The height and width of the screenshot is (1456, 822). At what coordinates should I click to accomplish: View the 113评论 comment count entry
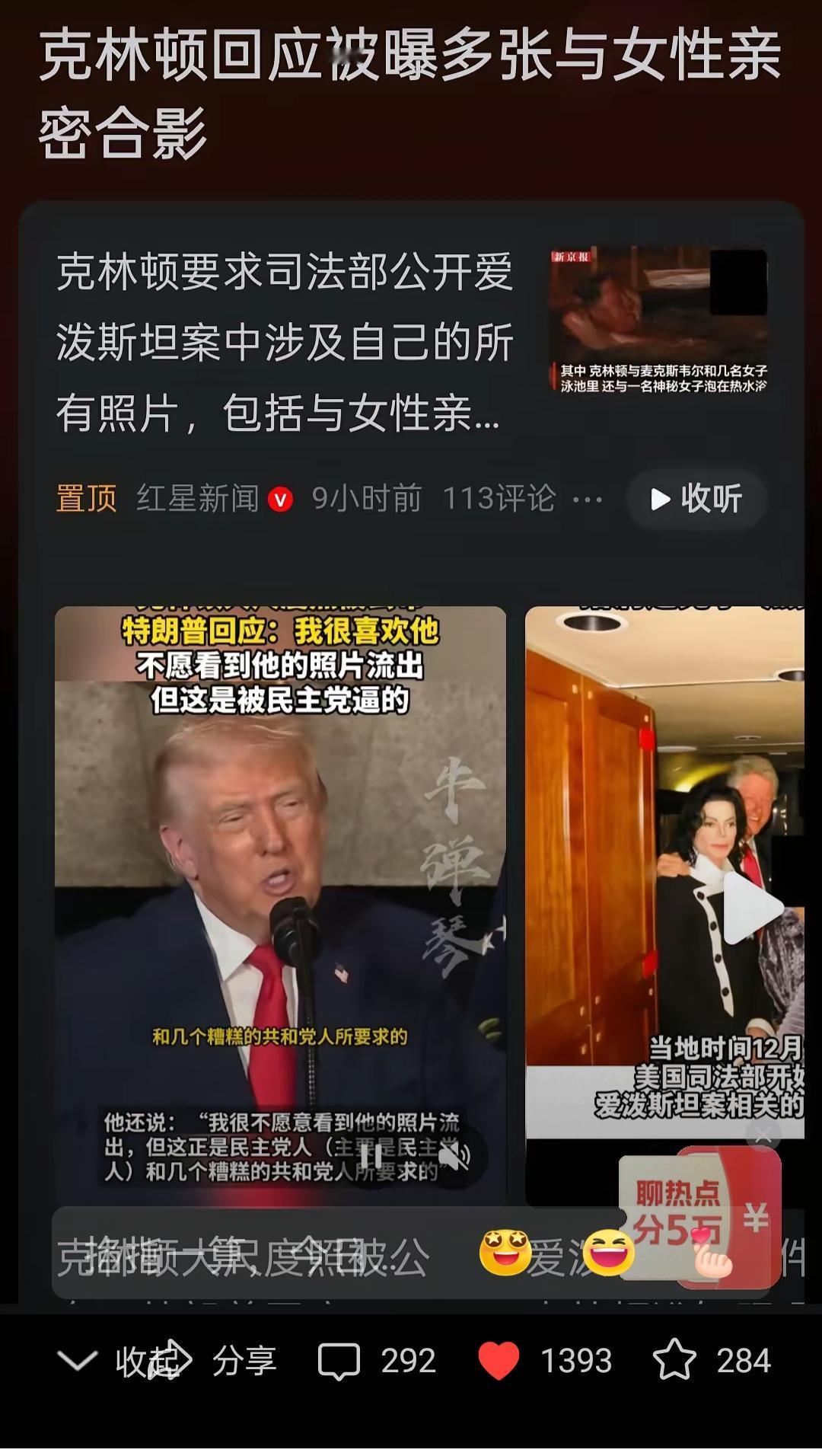499,497
